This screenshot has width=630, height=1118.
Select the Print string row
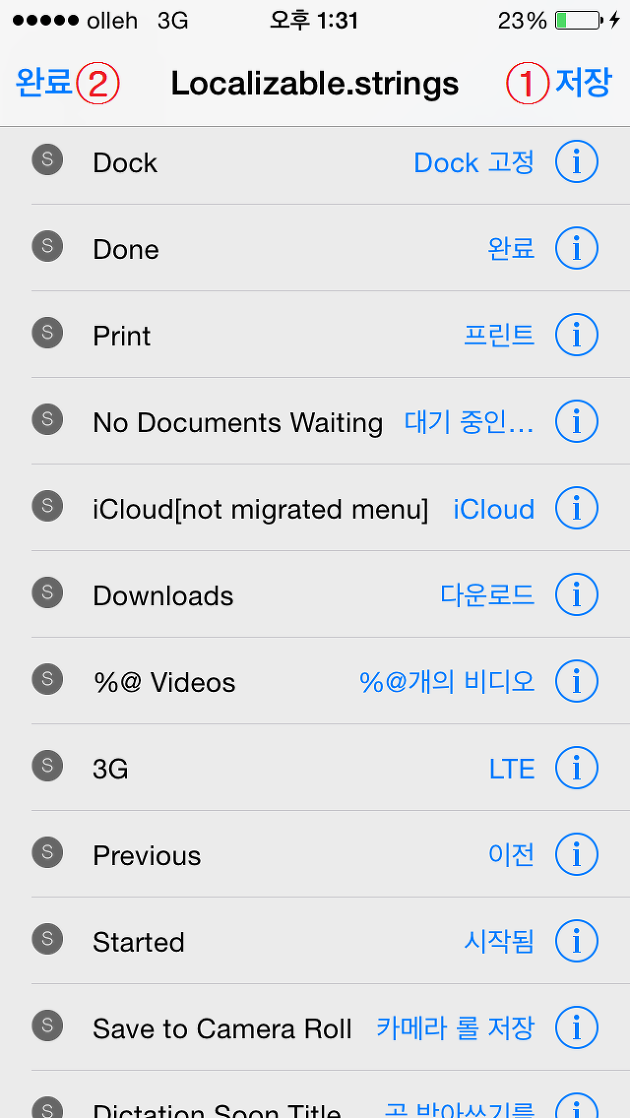tap(315, 335)
